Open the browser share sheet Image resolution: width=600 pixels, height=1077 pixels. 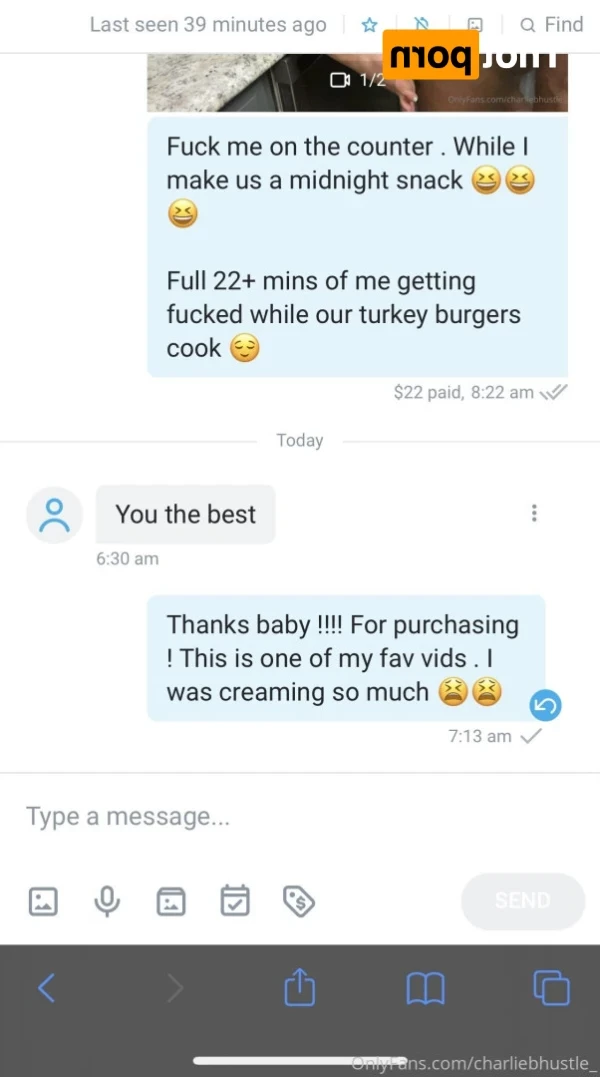pyautogui.click(x=300, y=988)
